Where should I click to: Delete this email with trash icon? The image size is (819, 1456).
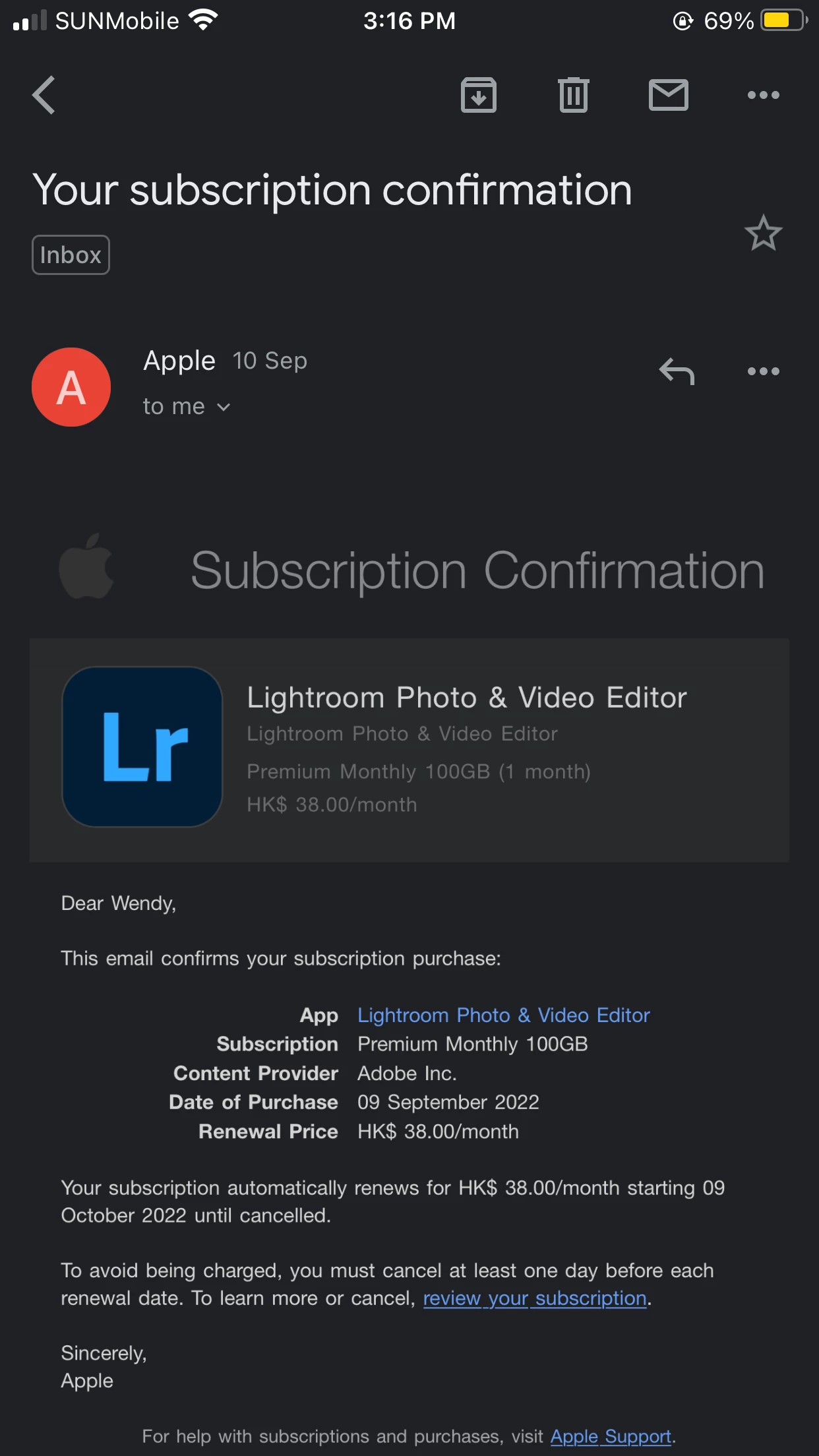coord(573,95)
